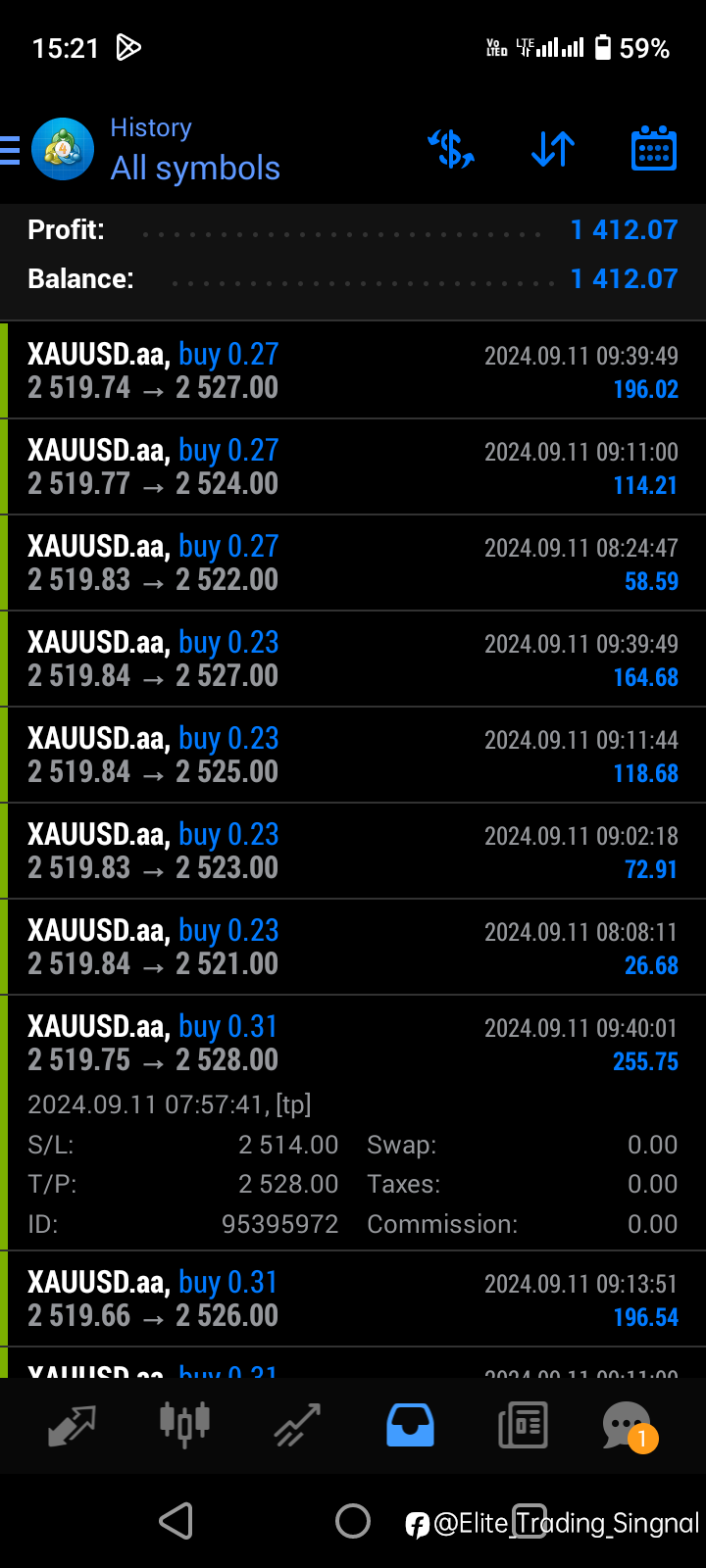Expand the trade closed at 2 524.00

coord(353,466)
